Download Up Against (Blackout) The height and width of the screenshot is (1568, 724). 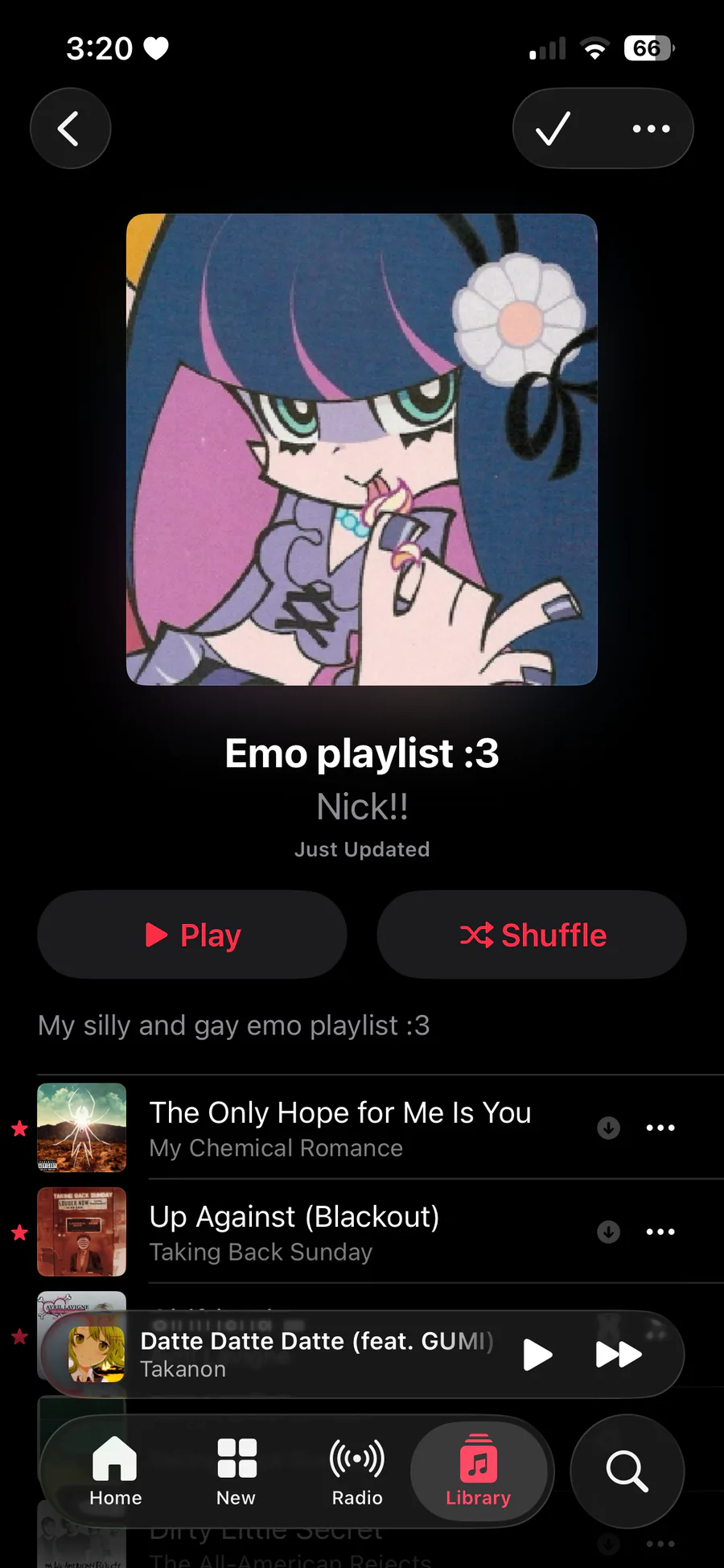pos(609,1232)
